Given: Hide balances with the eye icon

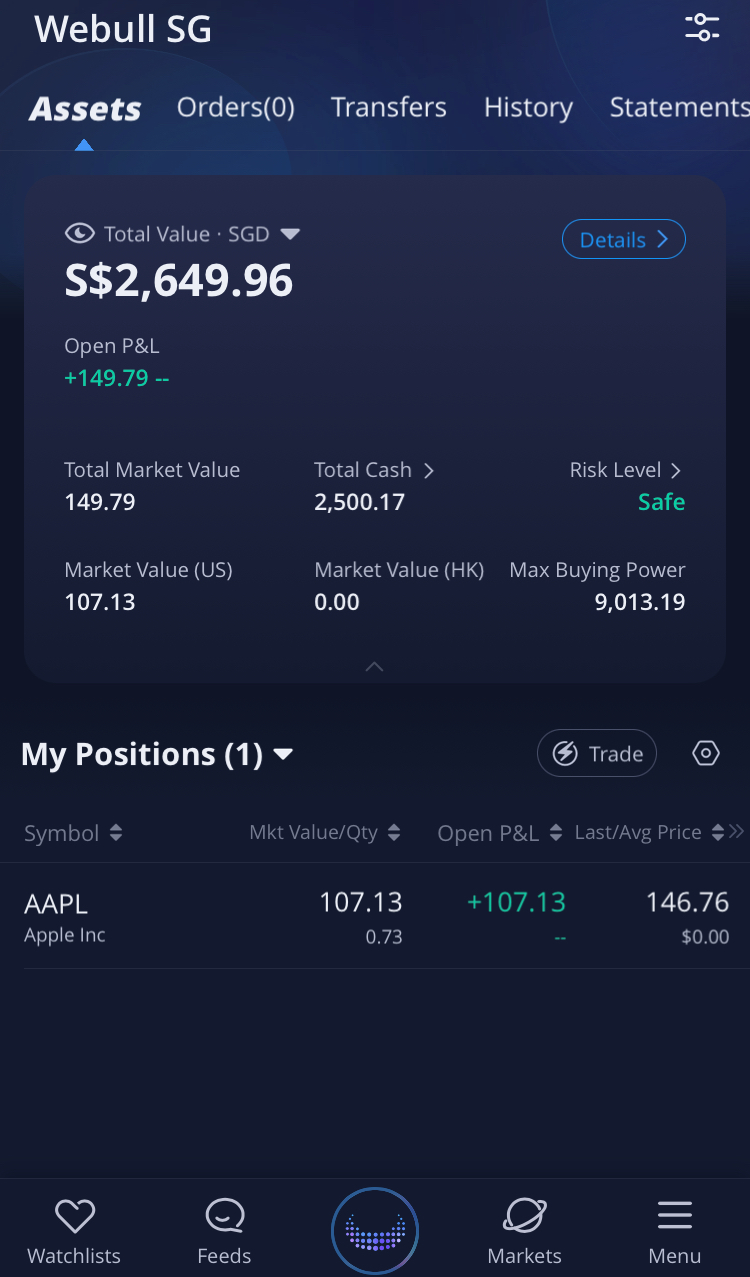Looking at the screenshot, I should (79, 233).
